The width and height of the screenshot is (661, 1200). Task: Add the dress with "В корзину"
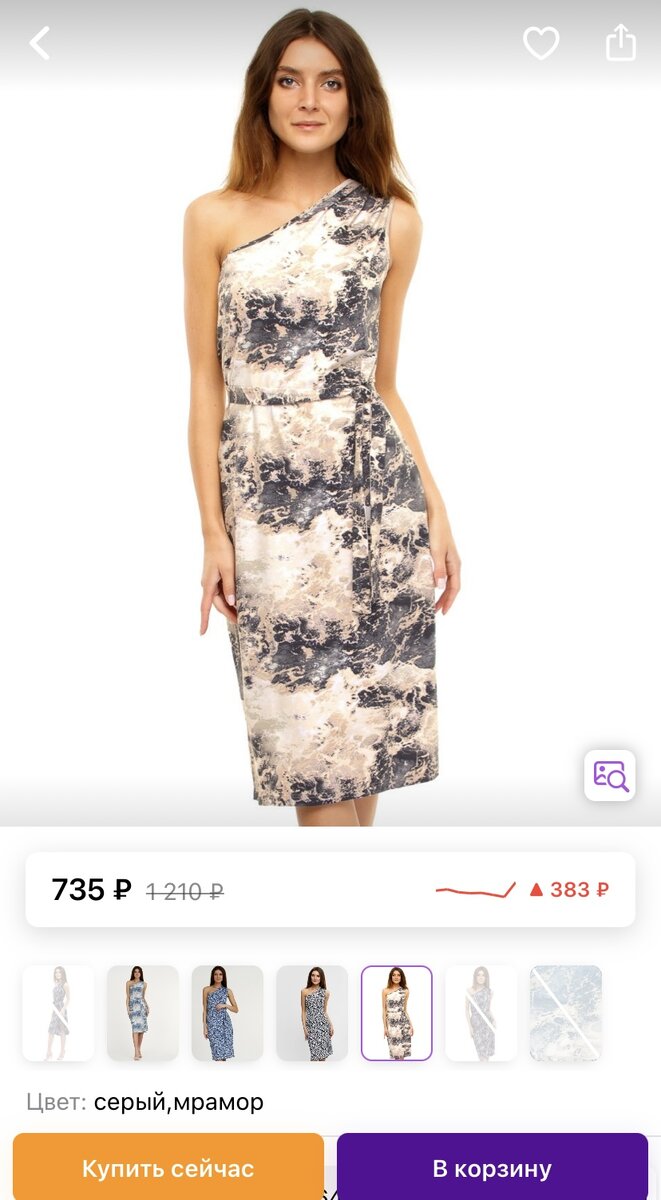click(x=492, y=1168)
